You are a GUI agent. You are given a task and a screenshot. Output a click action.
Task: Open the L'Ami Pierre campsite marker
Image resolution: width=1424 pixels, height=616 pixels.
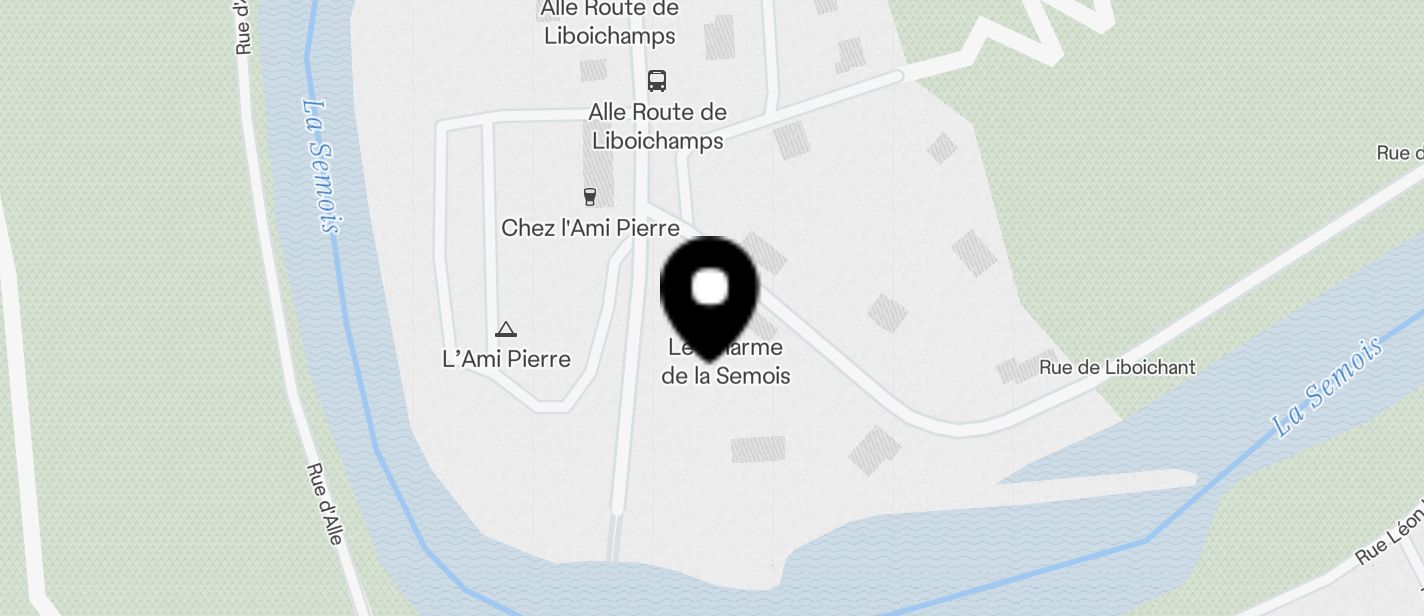click(x=506, y=329)
